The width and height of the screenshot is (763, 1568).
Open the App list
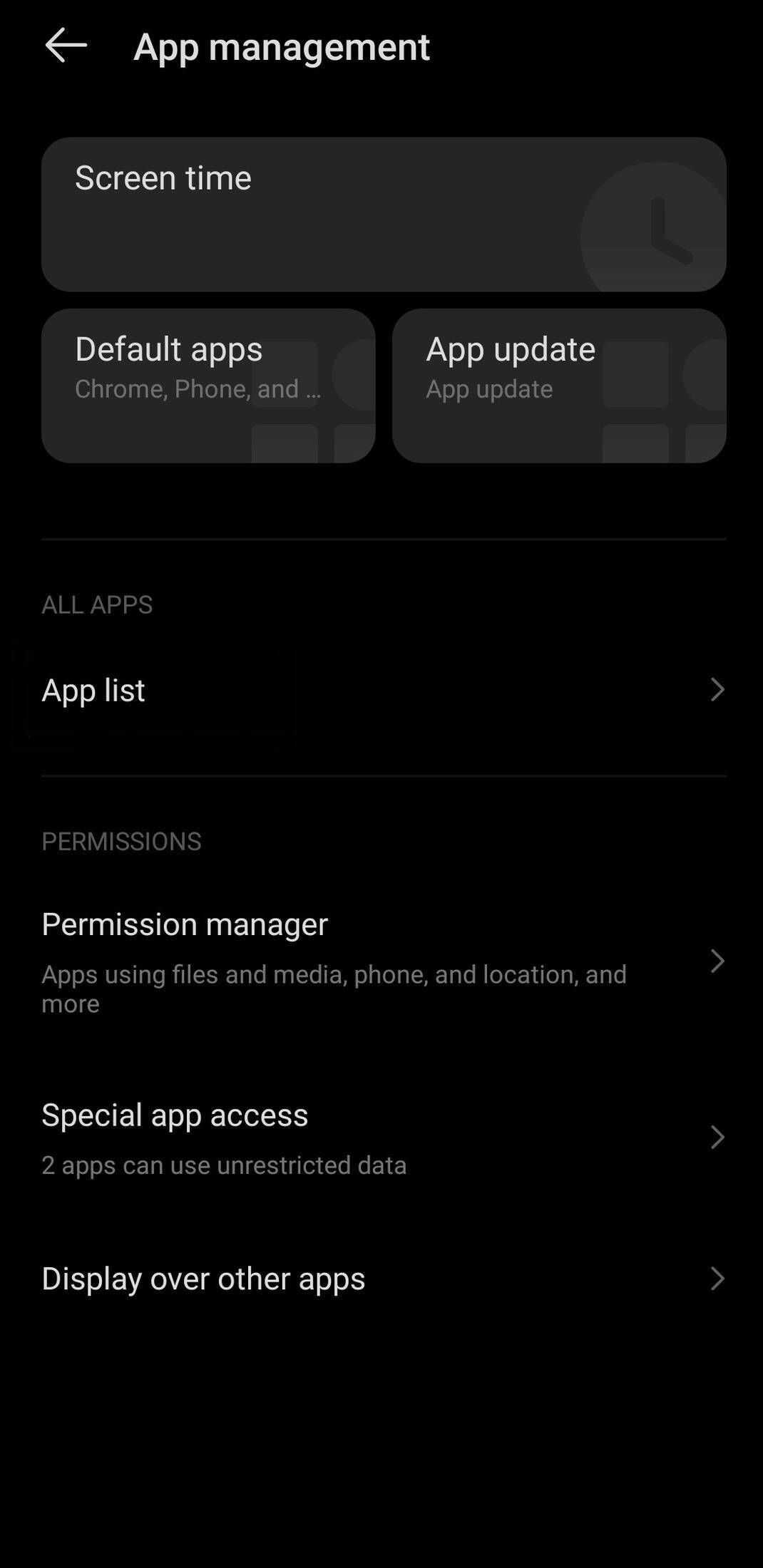tap(383, 690)
